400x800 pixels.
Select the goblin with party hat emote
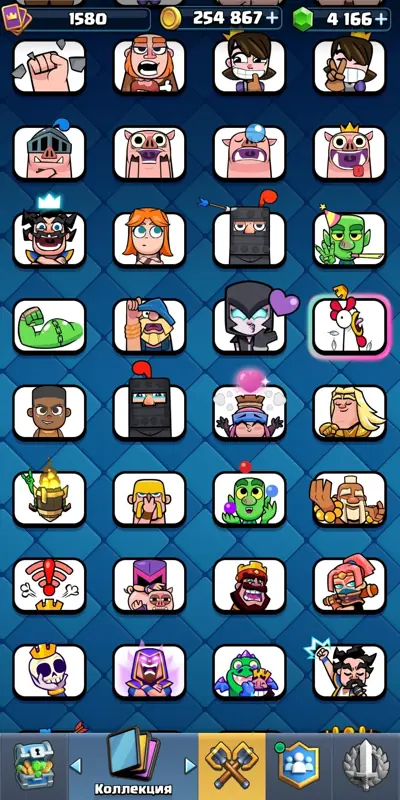(349, 239)
